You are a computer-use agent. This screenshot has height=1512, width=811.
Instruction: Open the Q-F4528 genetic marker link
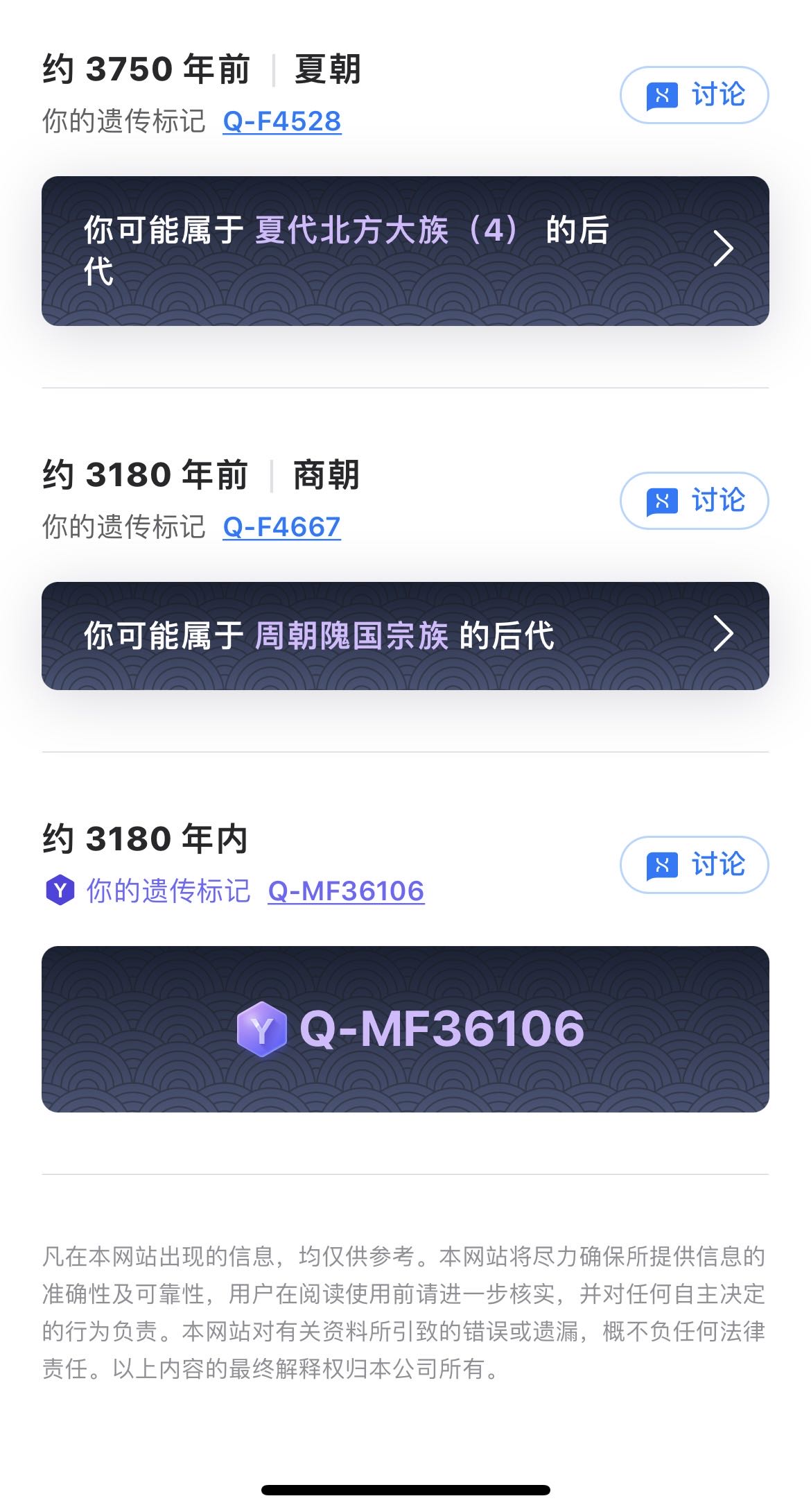(281, 121)
